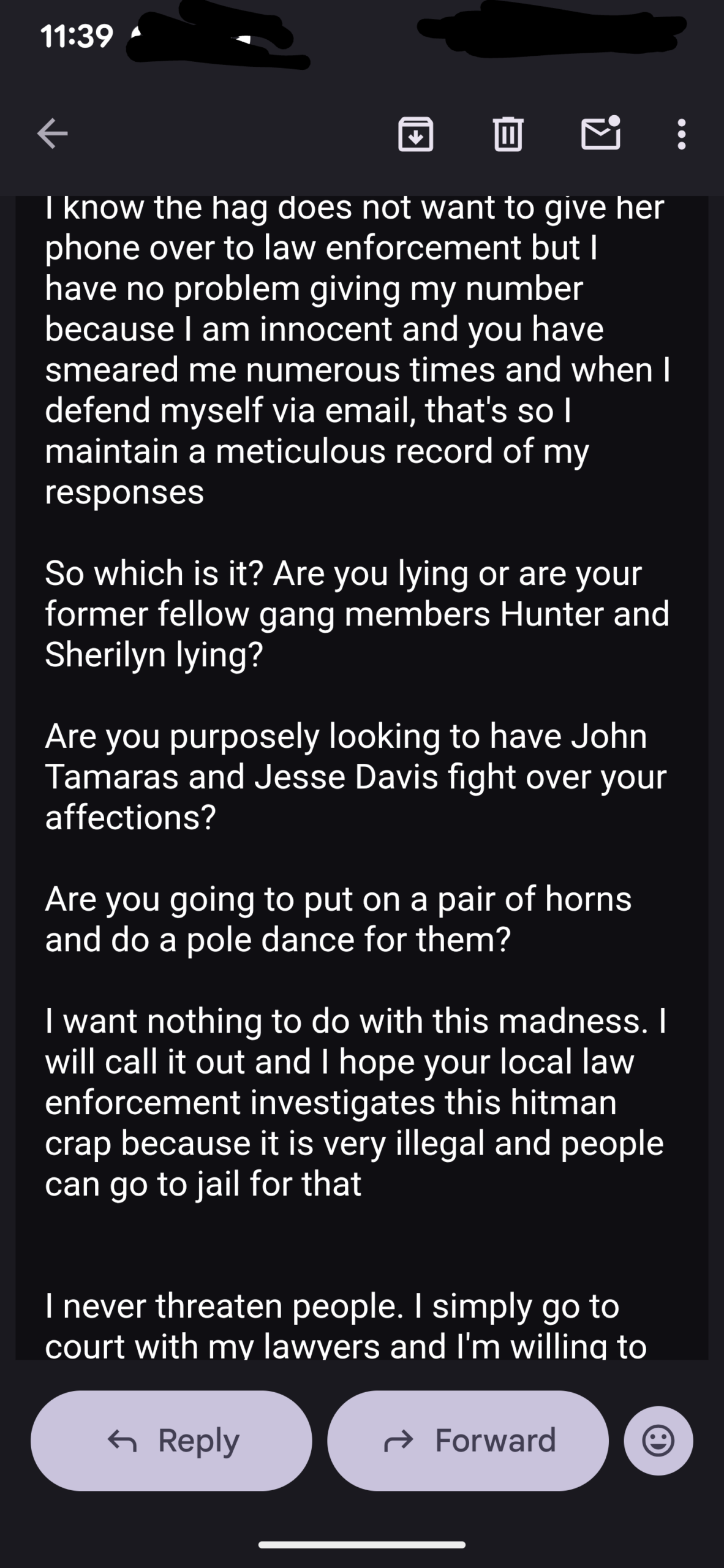Reply to this email
The height and width of the screenshot is (1568, 724).
click(172, 1441)
